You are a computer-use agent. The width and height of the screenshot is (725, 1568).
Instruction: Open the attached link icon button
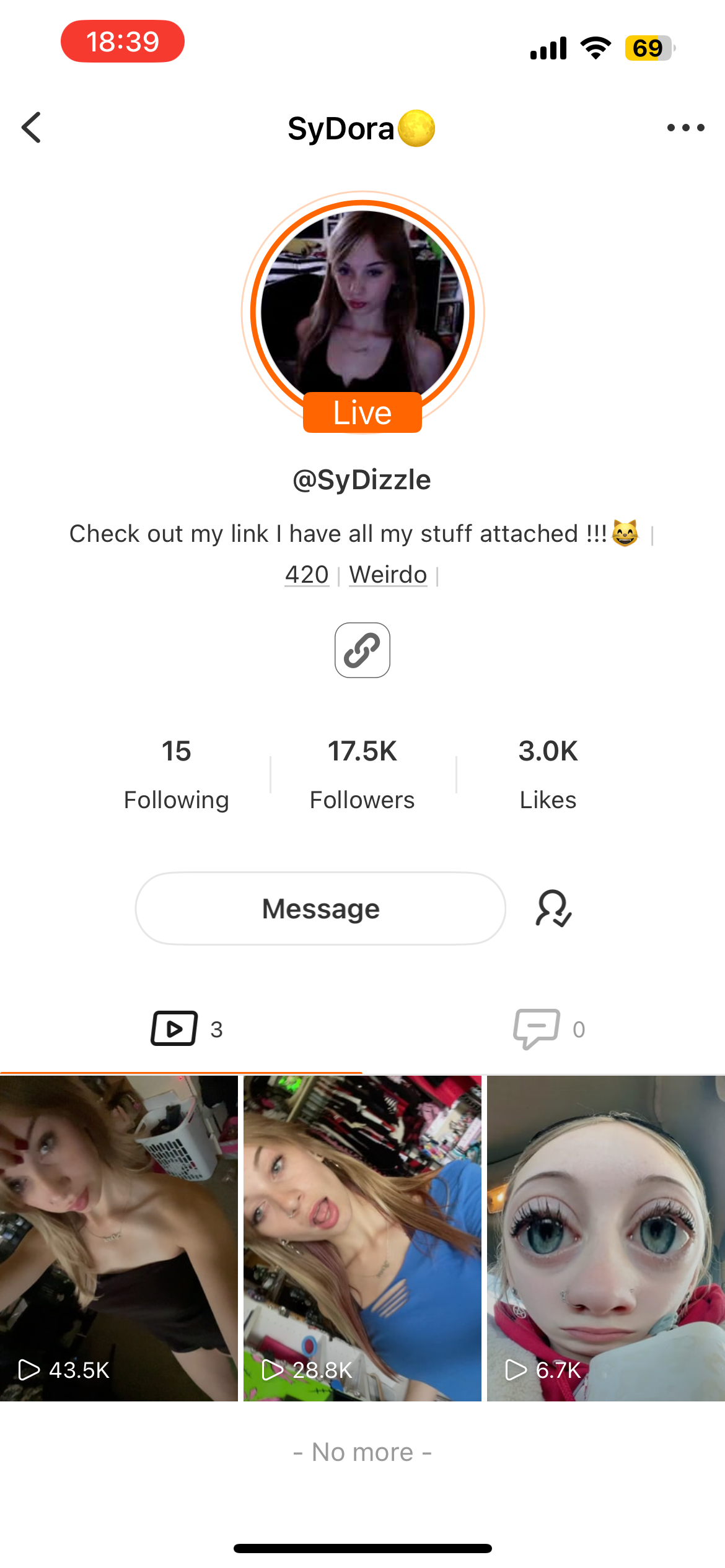(x=362, y=650)
